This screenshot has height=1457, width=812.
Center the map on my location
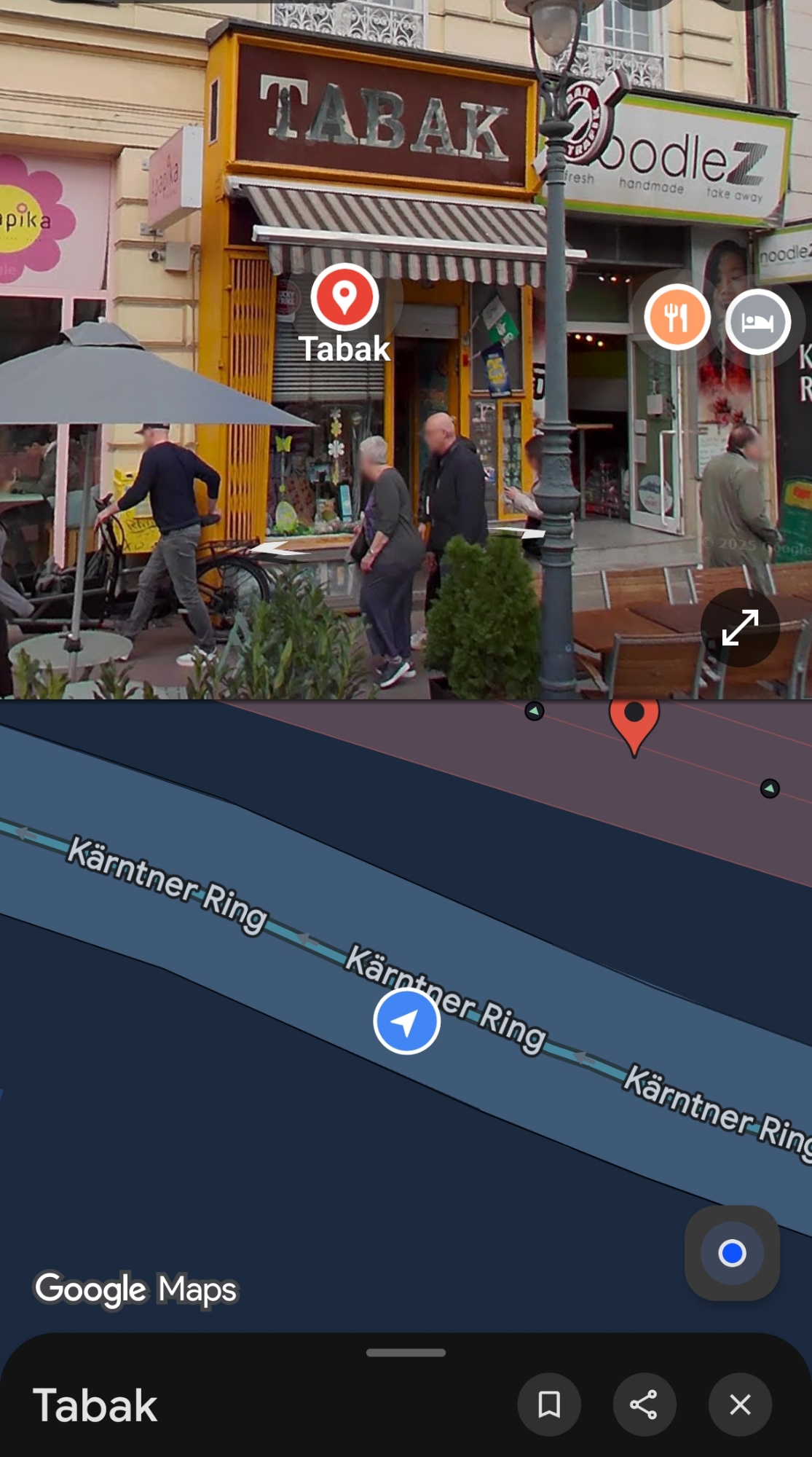point(731,1253)
